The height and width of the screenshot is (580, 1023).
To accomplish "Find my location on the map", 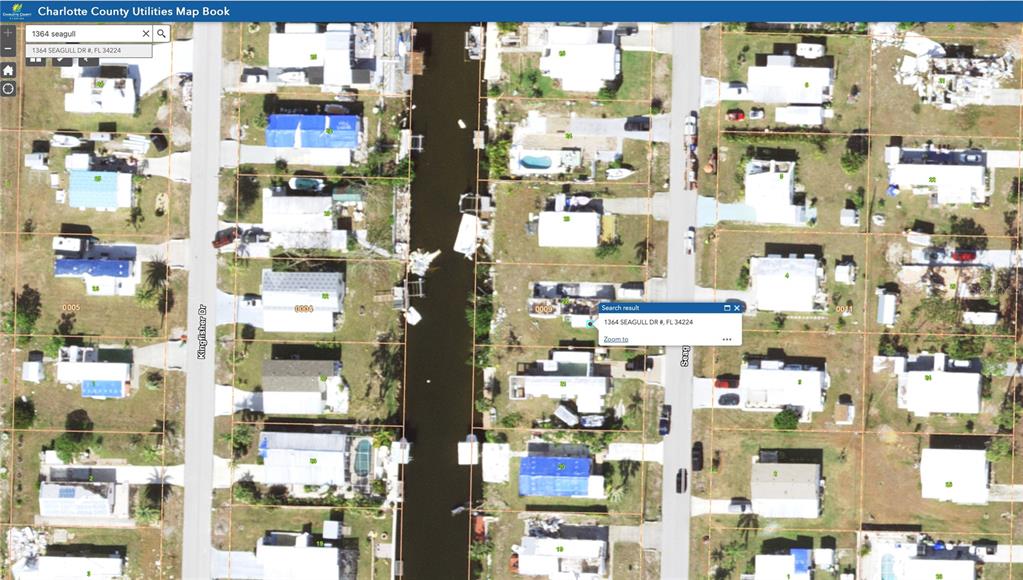I will pos(8,88).
